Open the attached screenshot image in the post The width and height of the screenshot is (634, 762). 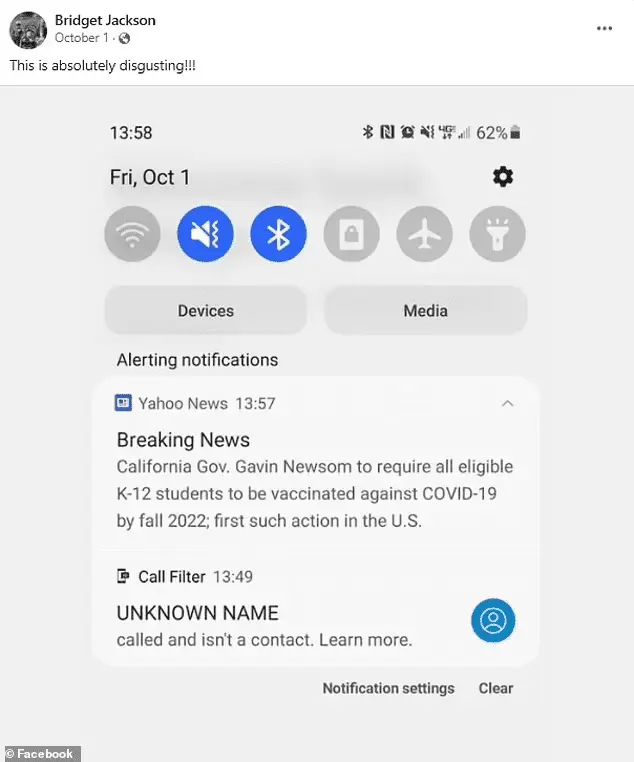[x=316, y=420]
